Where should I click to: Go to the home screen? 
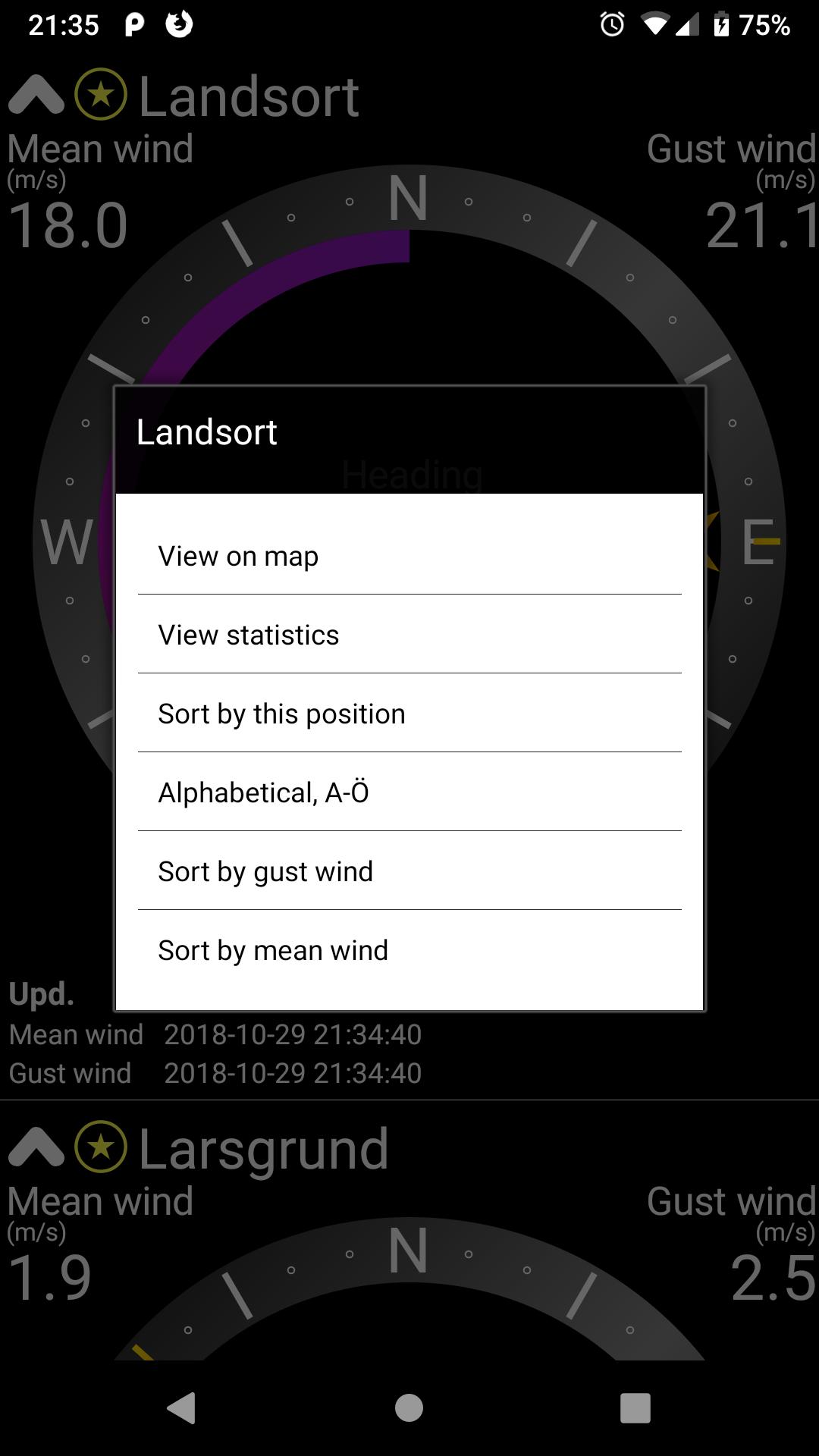pyautogui.click(x=409, y=1408)
